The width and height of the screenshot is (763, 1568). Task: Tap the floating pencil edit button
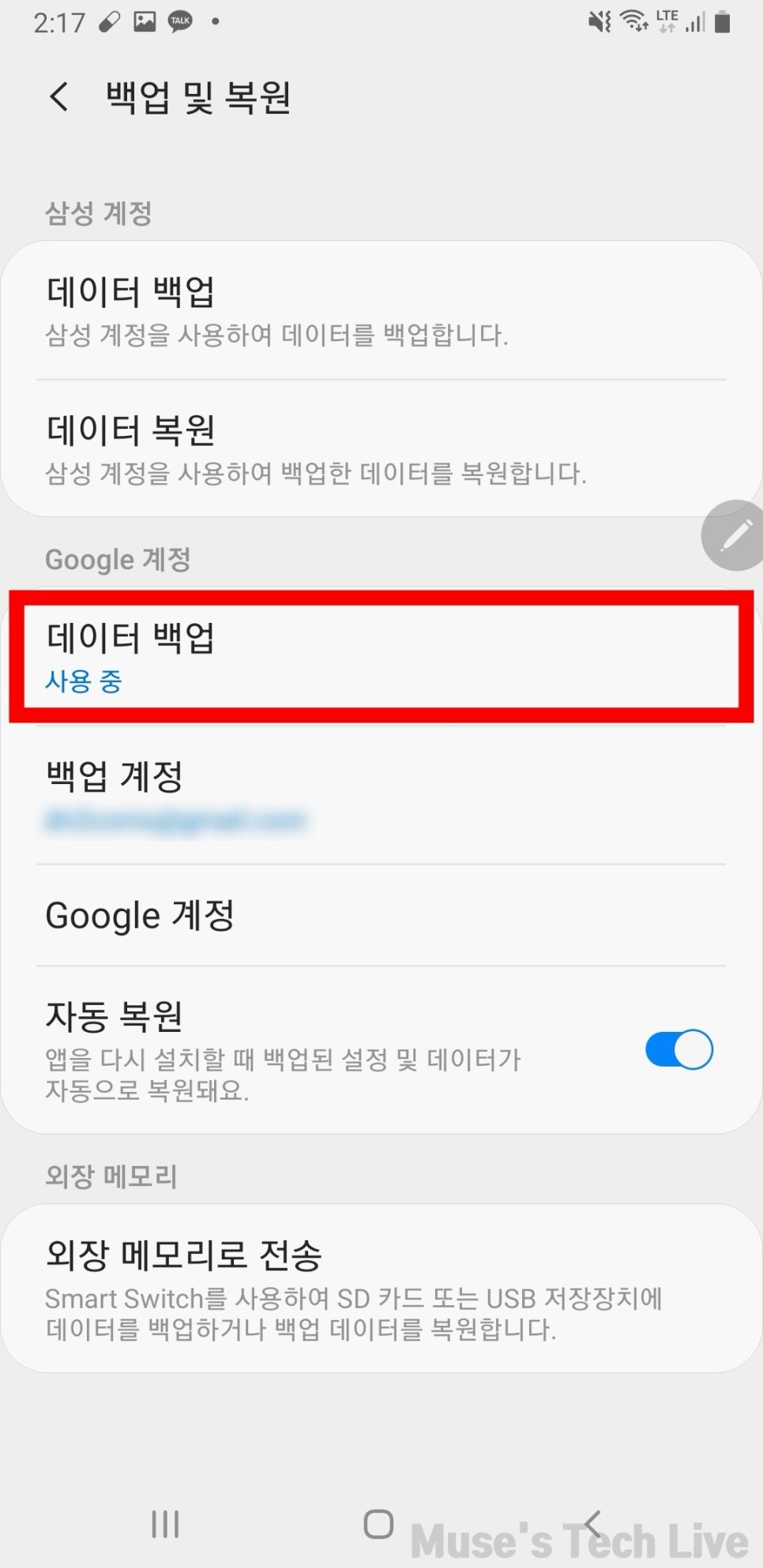point(735,535)
